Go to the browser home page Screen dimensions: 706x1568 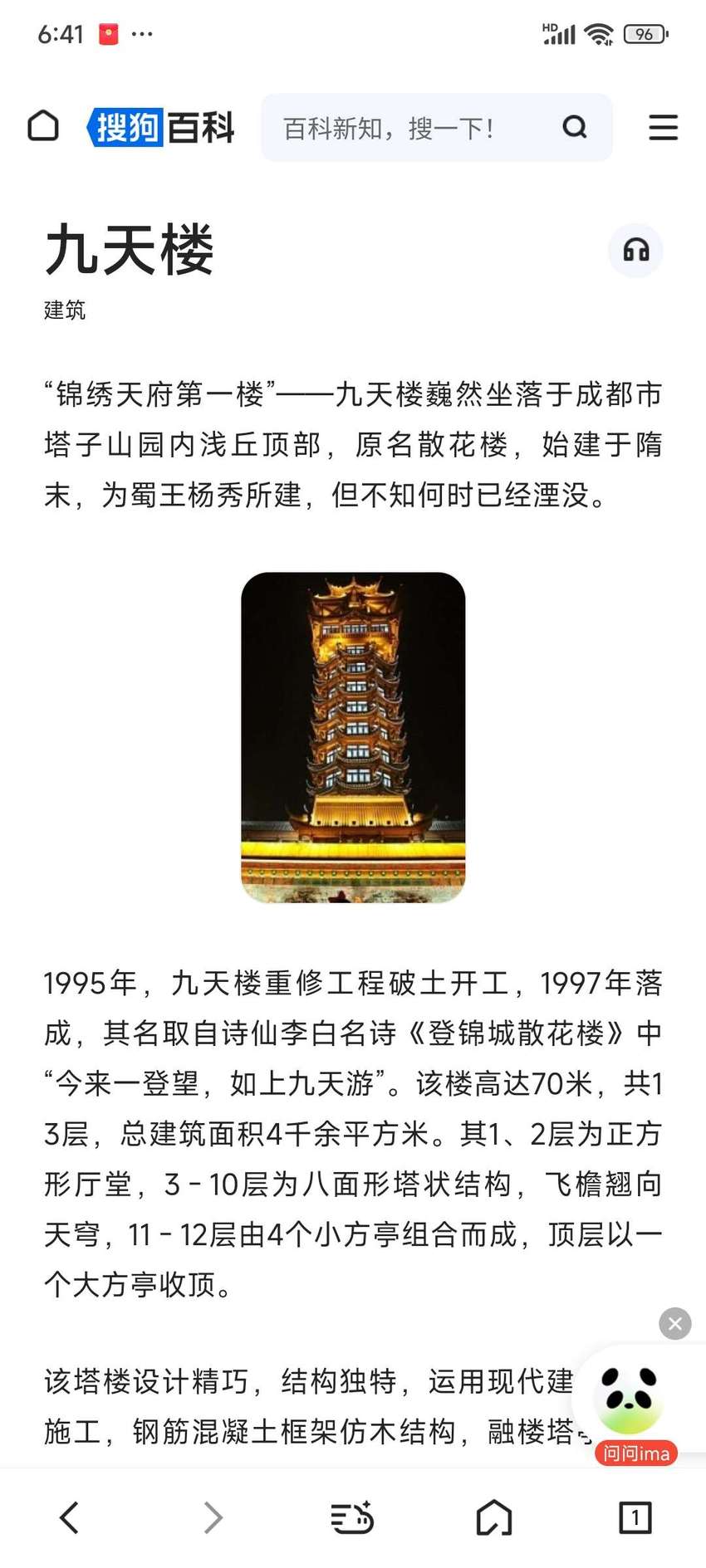tap(493, 1517)
